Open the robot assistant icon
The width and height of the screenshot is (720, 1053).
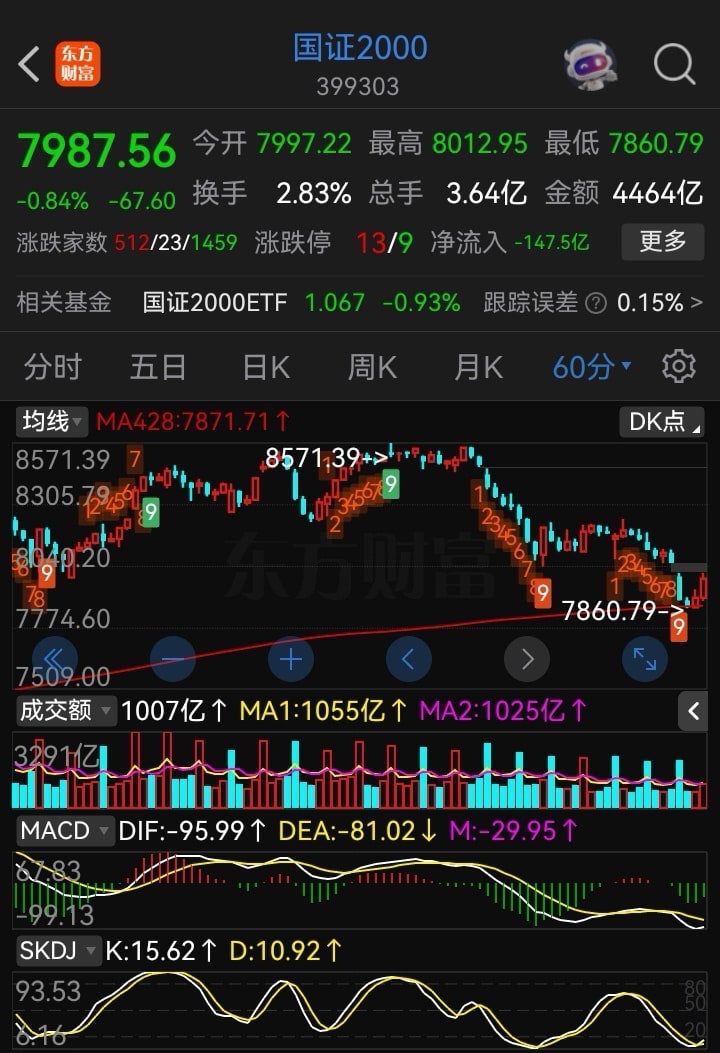[590, 64]
